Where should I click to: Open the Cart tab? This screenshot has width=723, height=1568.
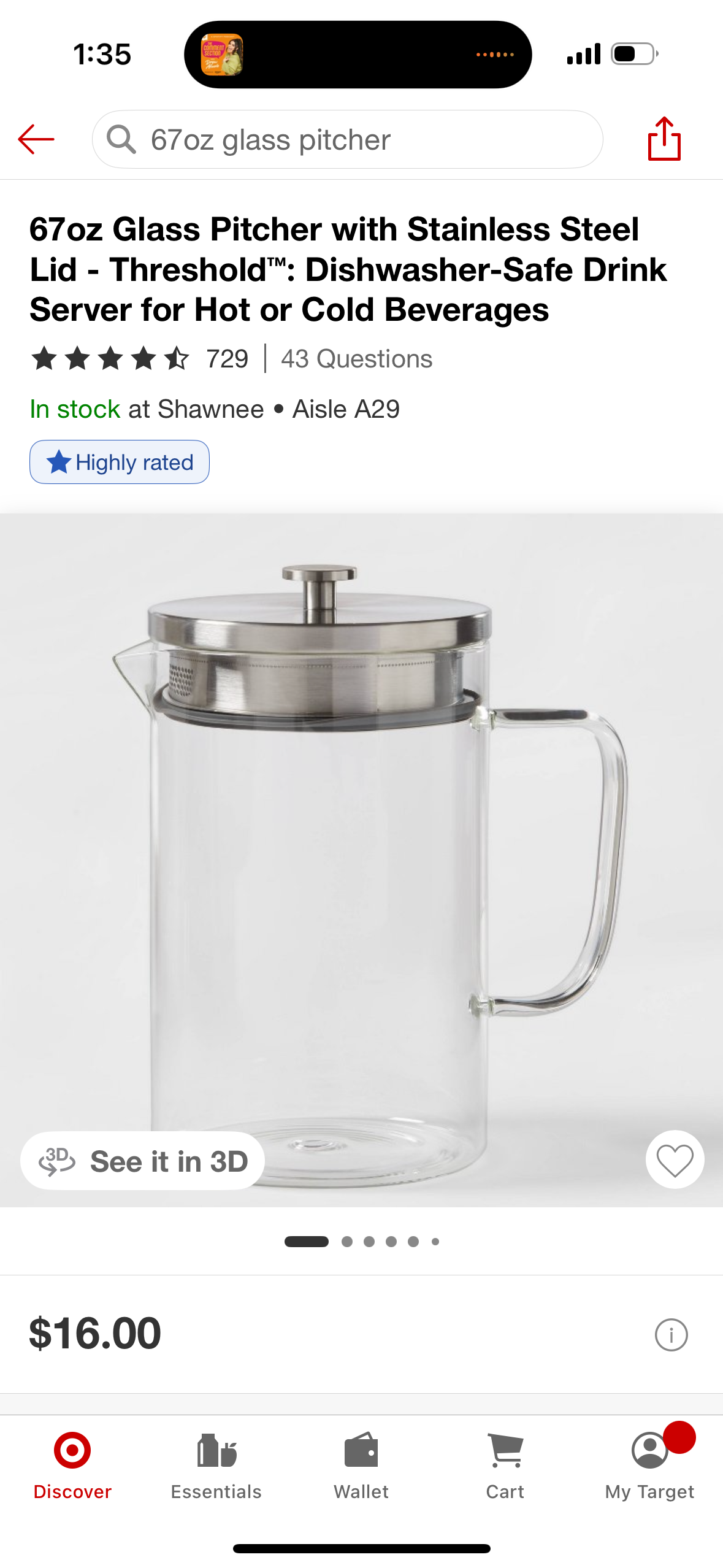tap(505, 1466)
